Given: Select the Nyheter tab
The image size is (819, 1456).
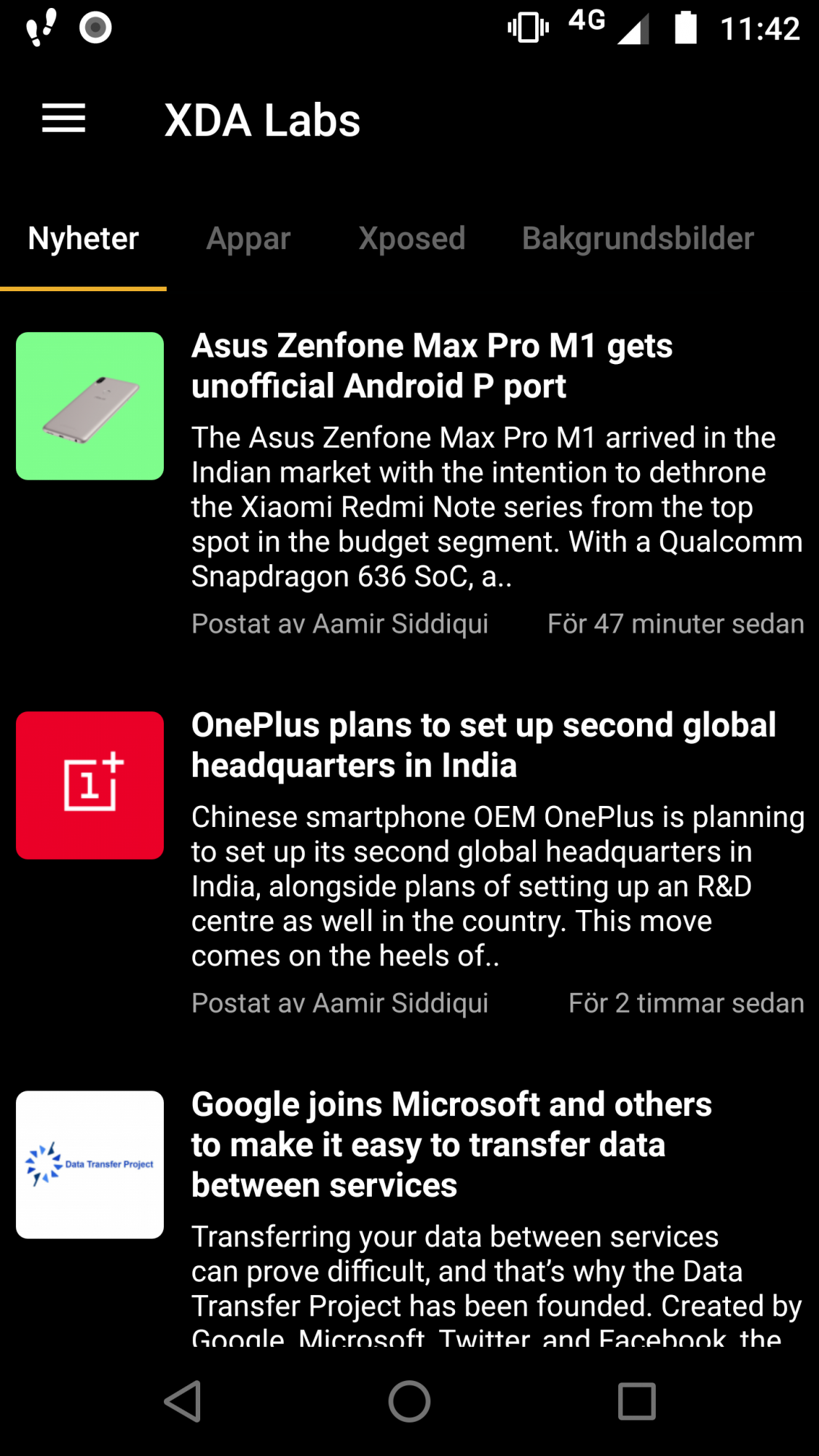Looking at the screenshot, I should (84, 239).
